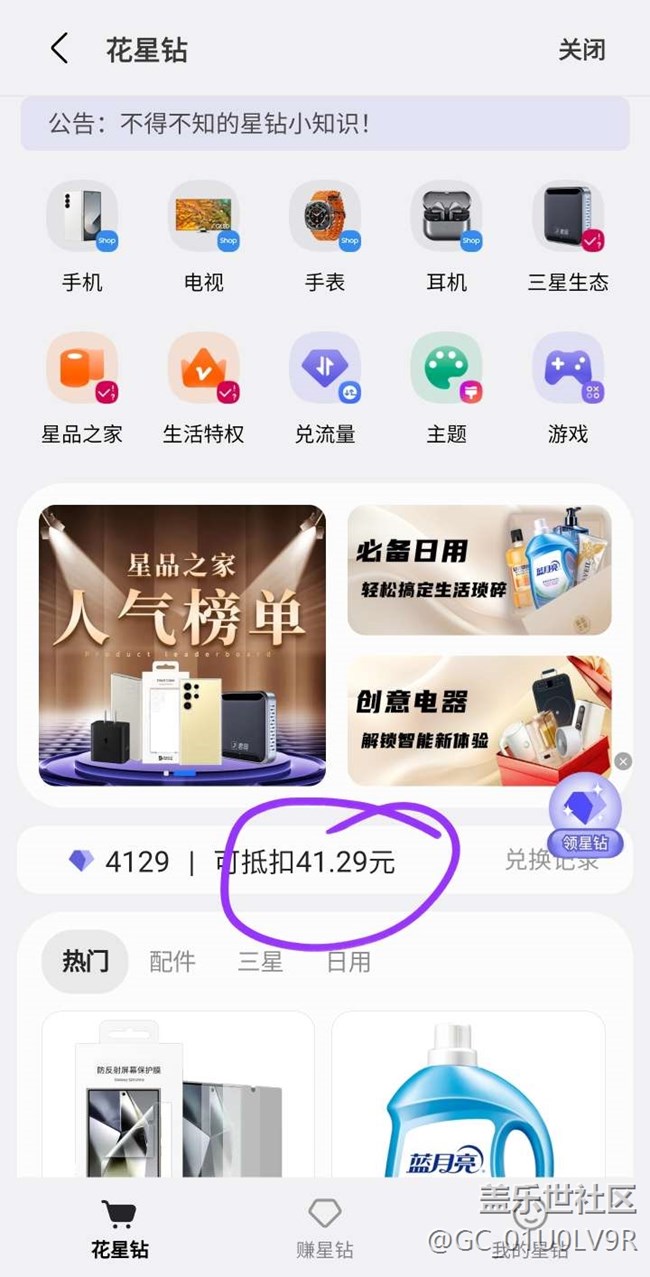This screenshot has height=1277, width=650.
Task: Tap 关闭 to close the page
Action: [x=581, y=49]
